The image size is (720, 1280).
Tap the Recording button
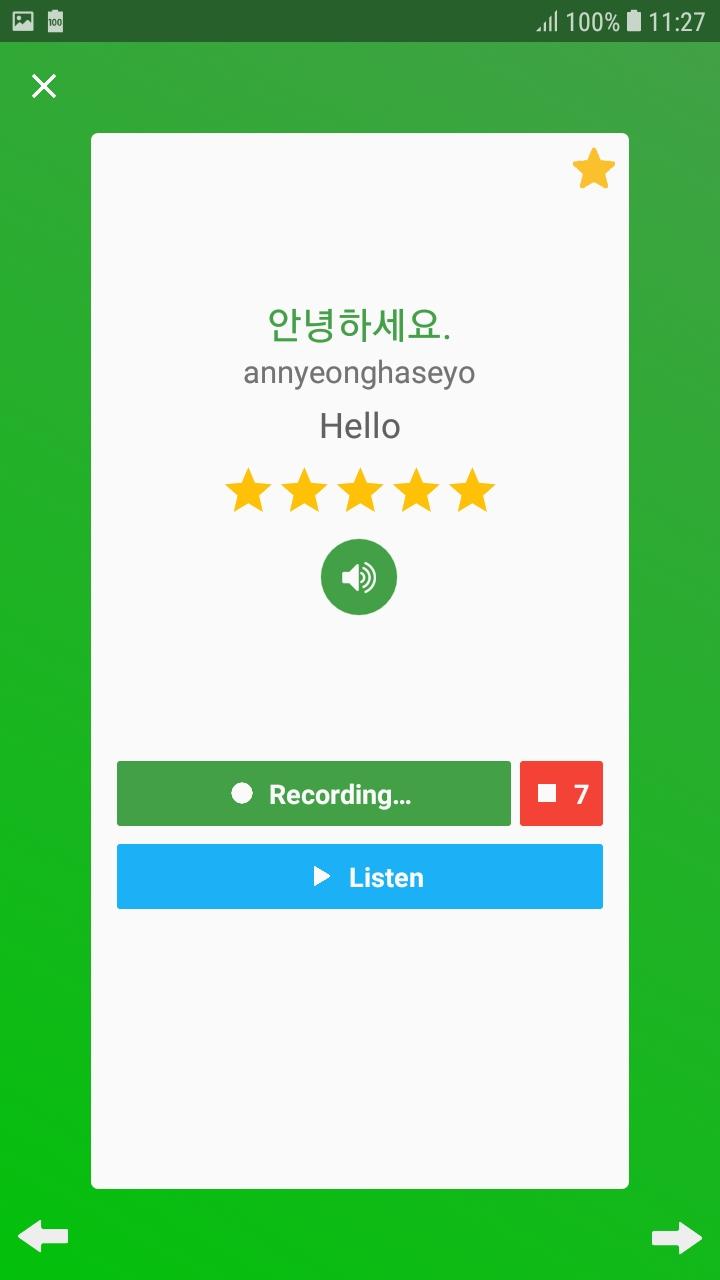313,793
